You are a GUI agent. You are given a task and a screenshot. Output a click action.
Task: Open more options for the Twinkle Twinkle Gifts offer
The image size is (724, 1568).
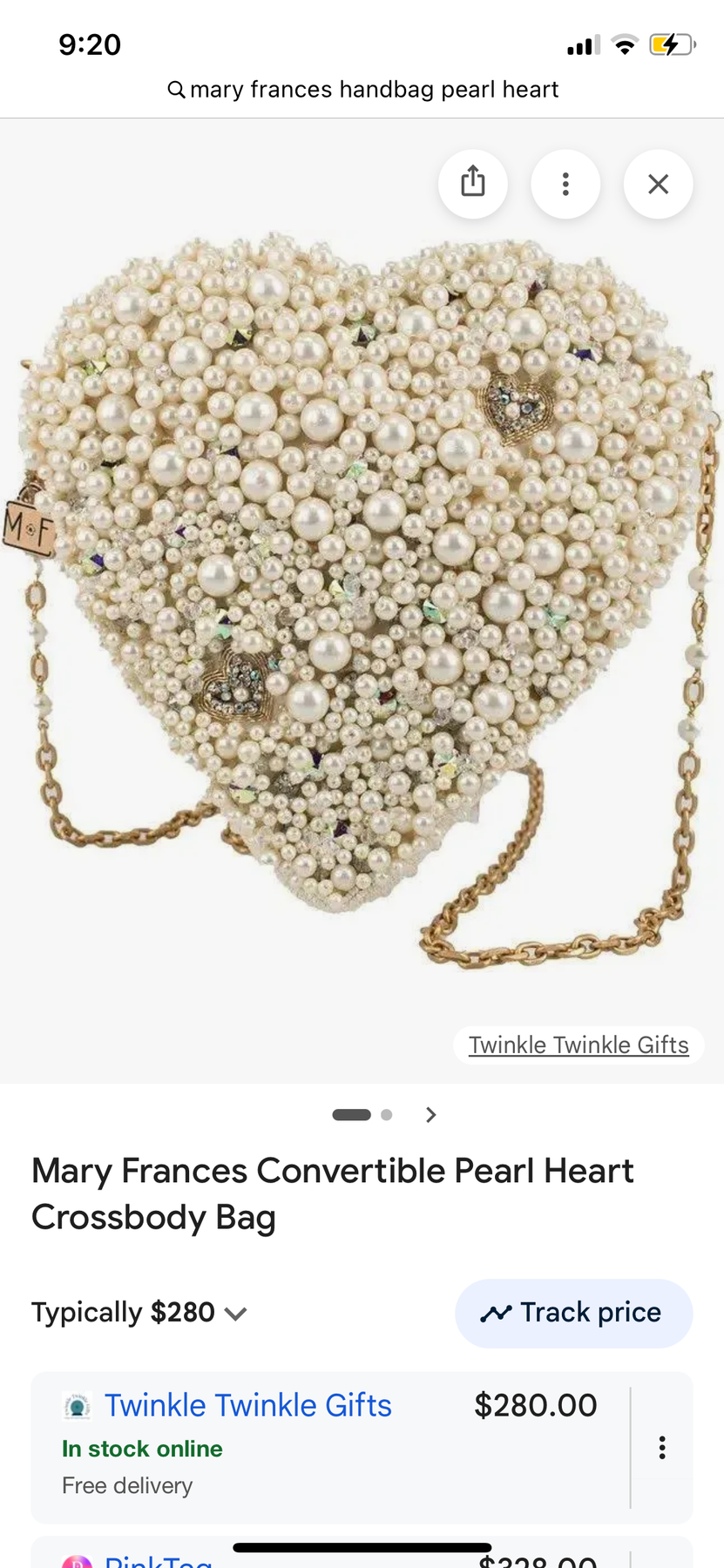point(662,1447)
